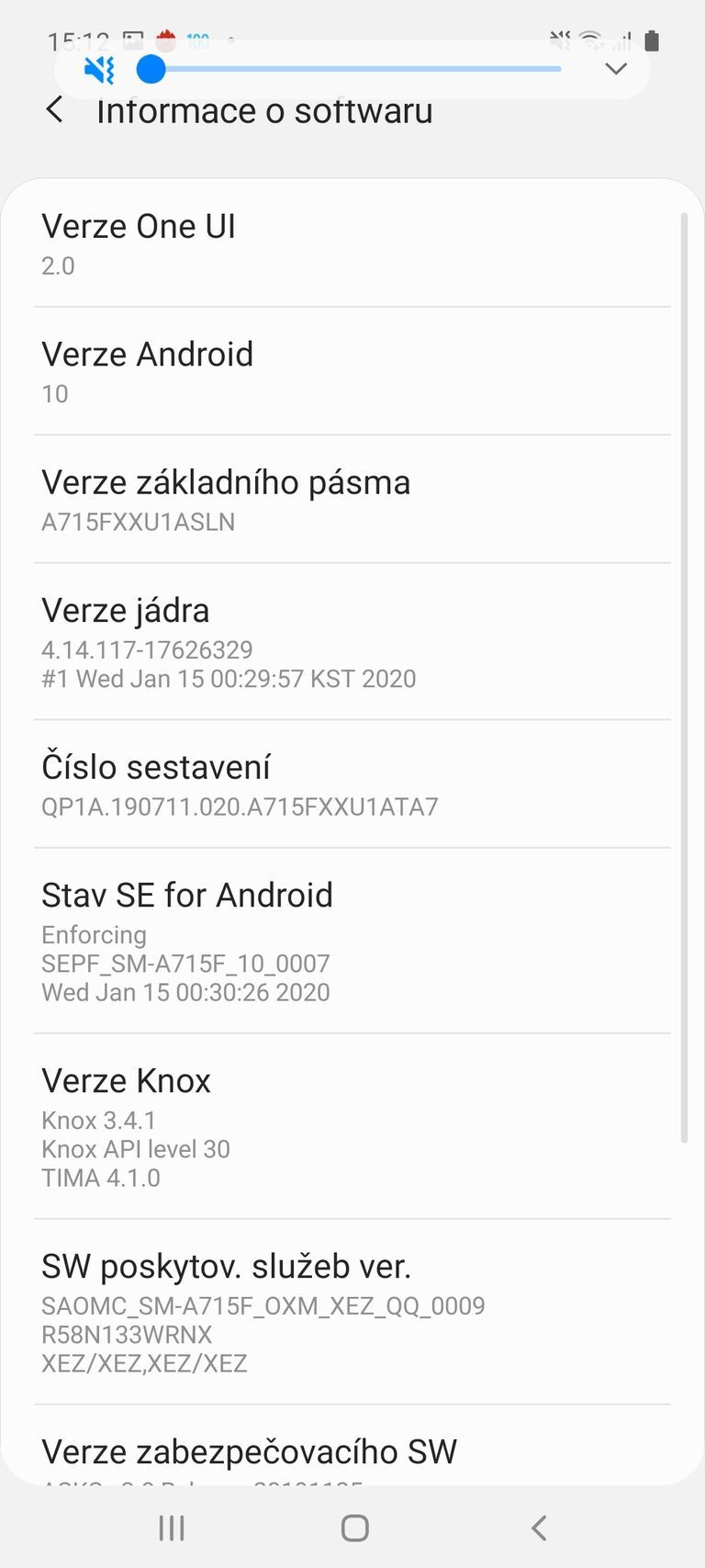Tap the Home button in the navigation bar
The height and width of the screenshot is (1568, 705).
coord(352,1528)
